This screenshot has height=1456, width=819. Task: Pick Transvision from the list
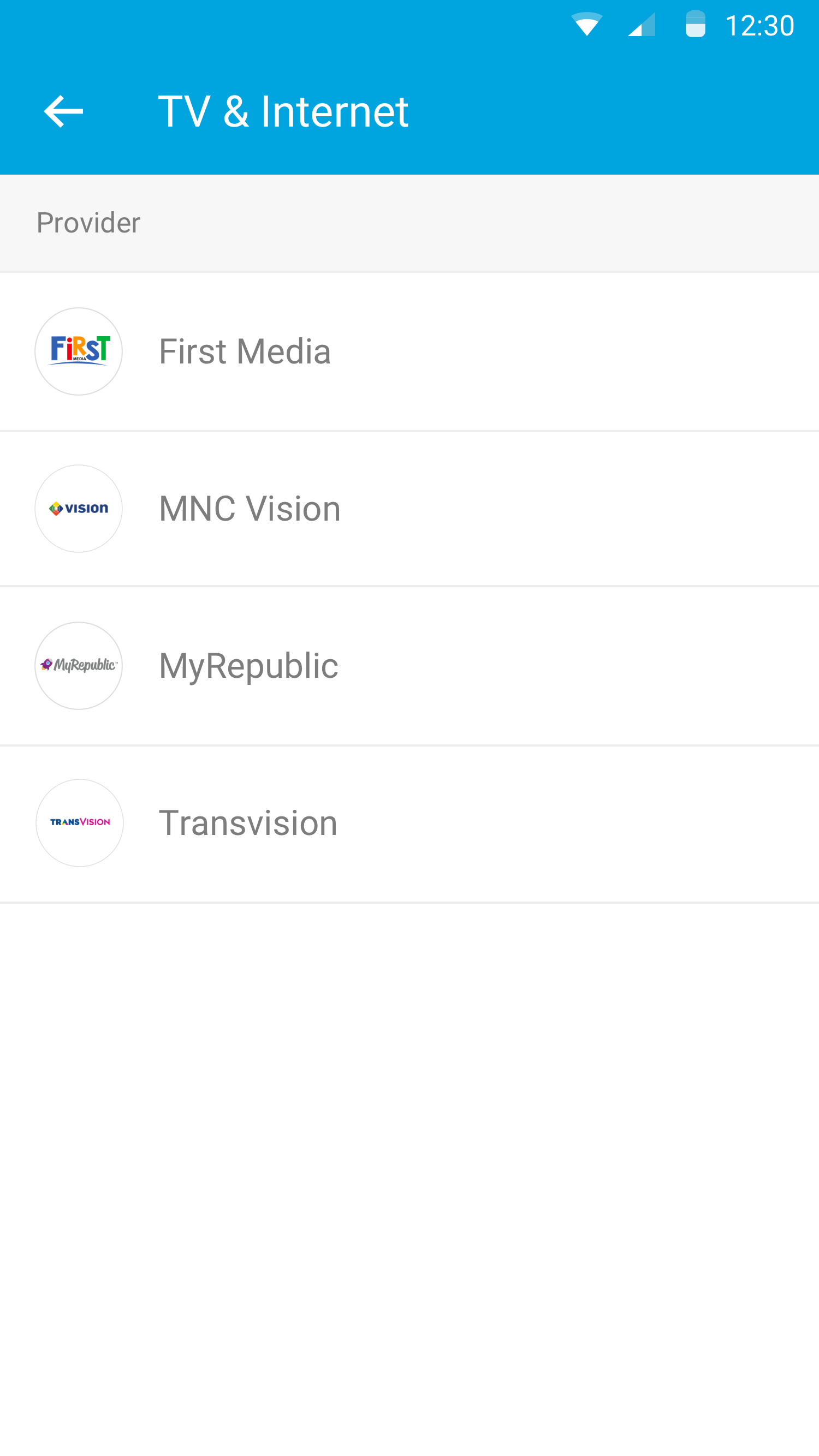(x=248, y=823)
